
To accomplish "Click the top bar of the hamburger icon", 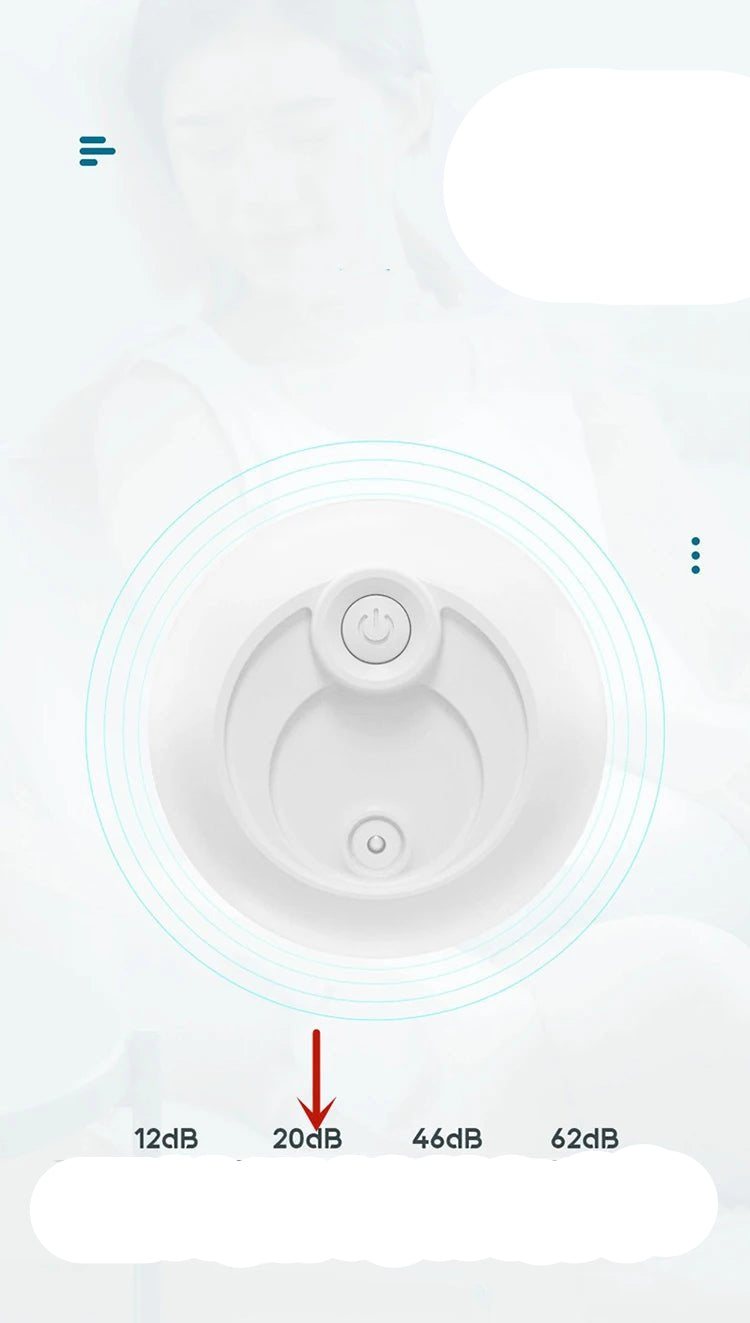I will (x=95, y=138).
